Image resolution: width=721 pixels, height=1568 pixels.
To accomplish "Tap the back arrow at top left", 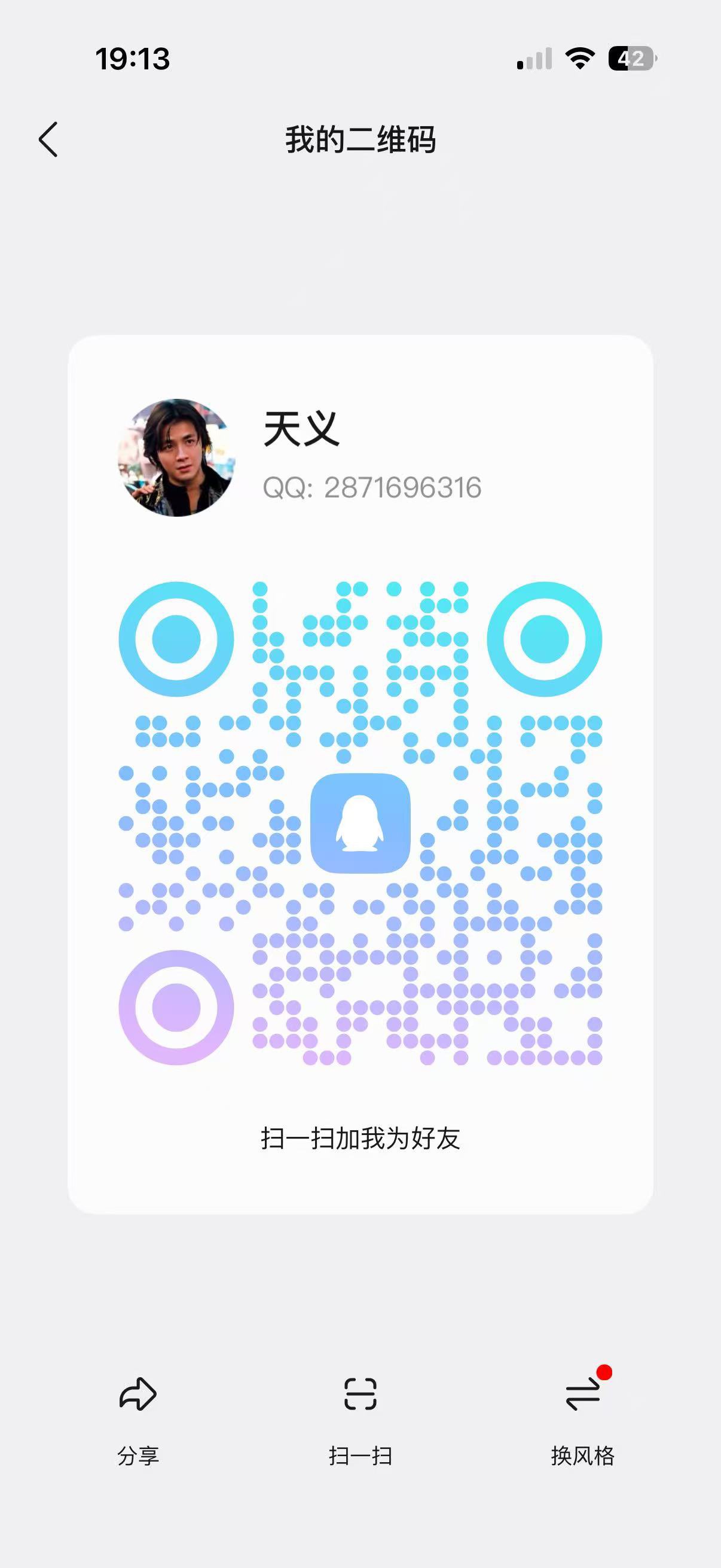I will click(48, 139).
